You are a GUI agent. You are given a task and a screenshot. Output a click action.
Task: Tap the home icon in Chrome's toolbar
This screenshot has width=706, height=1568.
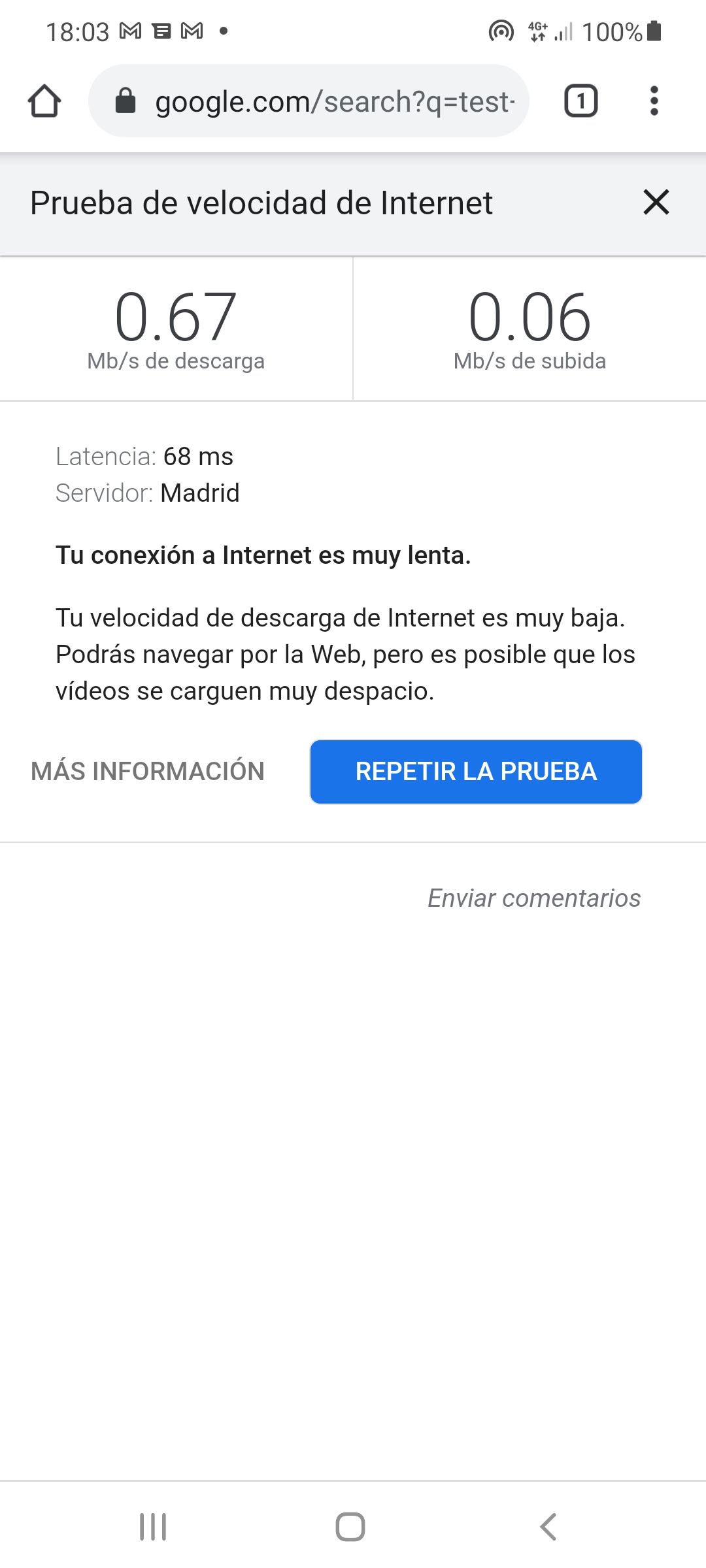44,101
